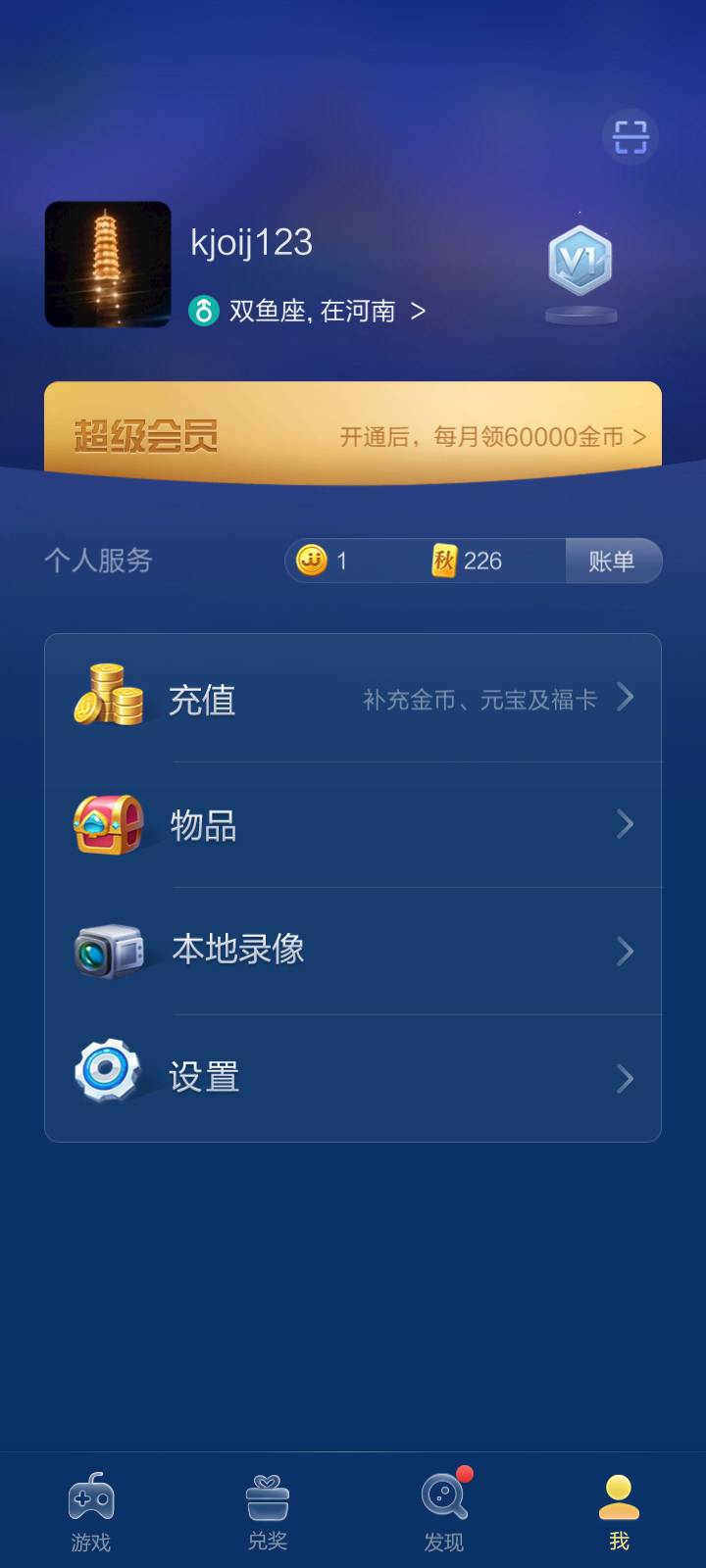Expand the 物品 row chevron
Screen dimensions: 706x1568
(x=626, y=824)
